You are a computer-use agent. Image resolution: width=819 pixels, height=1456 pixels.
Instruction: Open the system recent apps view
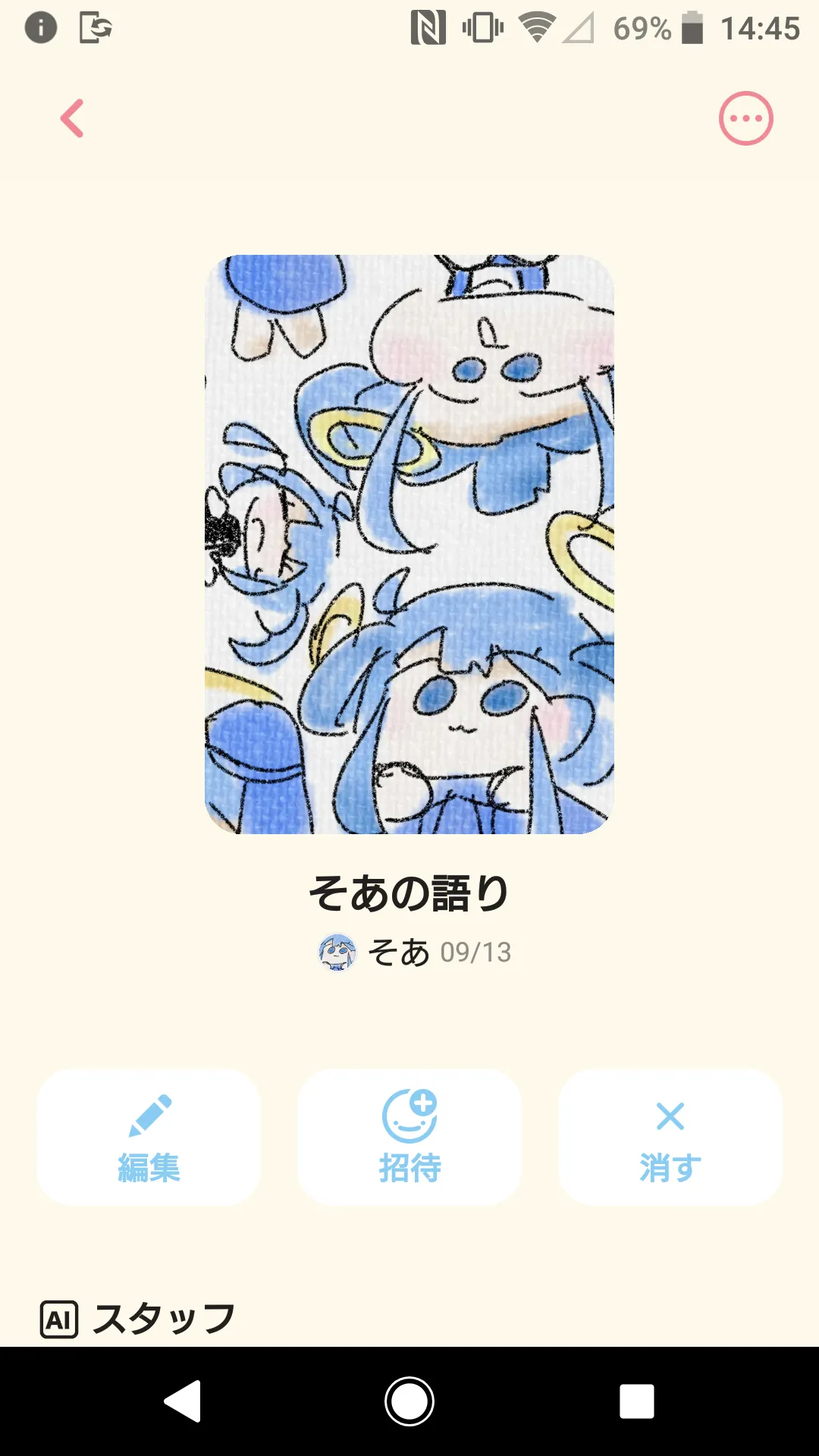(637, 1401)
